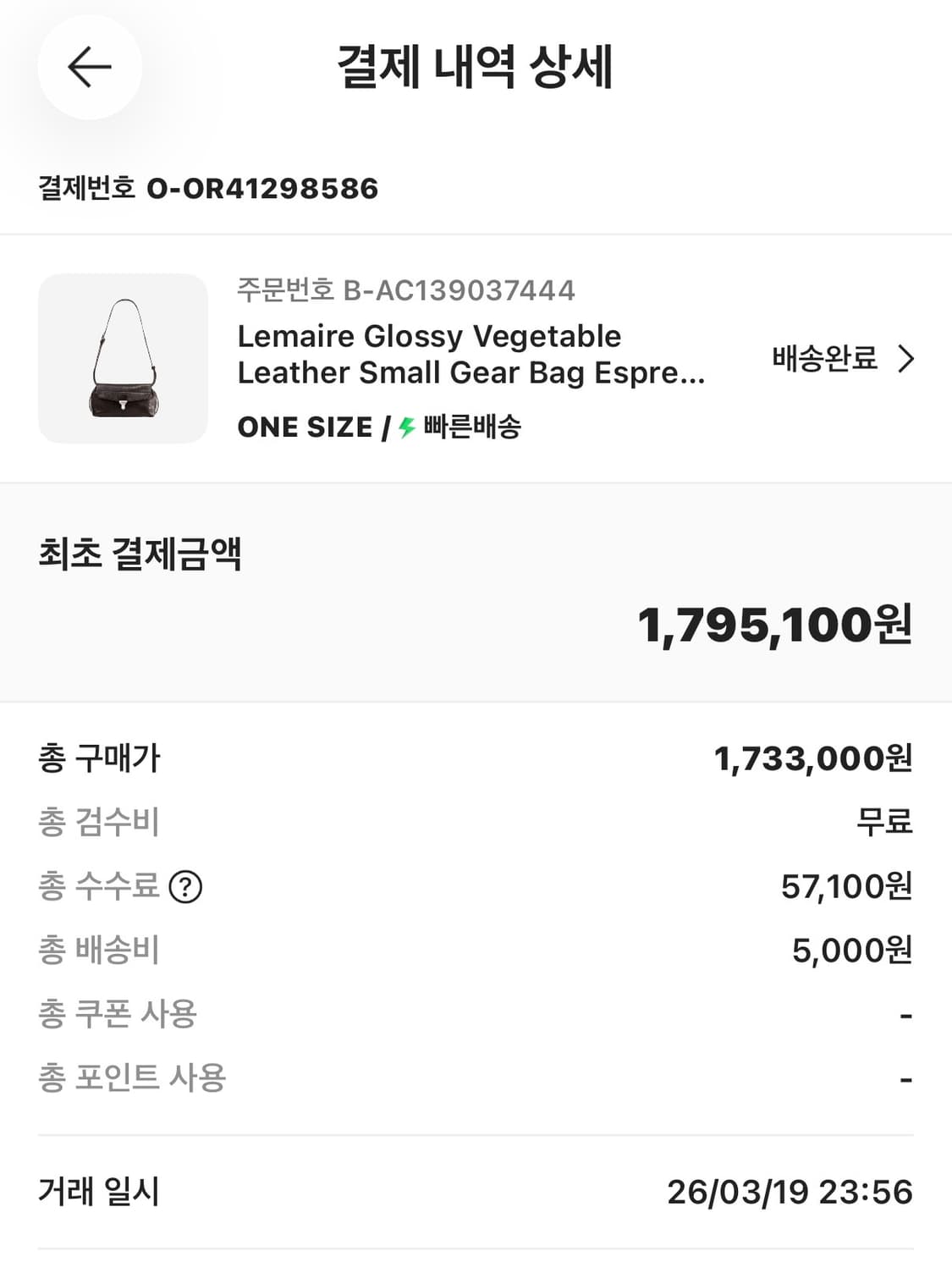Click the ONE SIZE size label
The height and width of the screenshot is (1262, 952).
pos(303,427)
